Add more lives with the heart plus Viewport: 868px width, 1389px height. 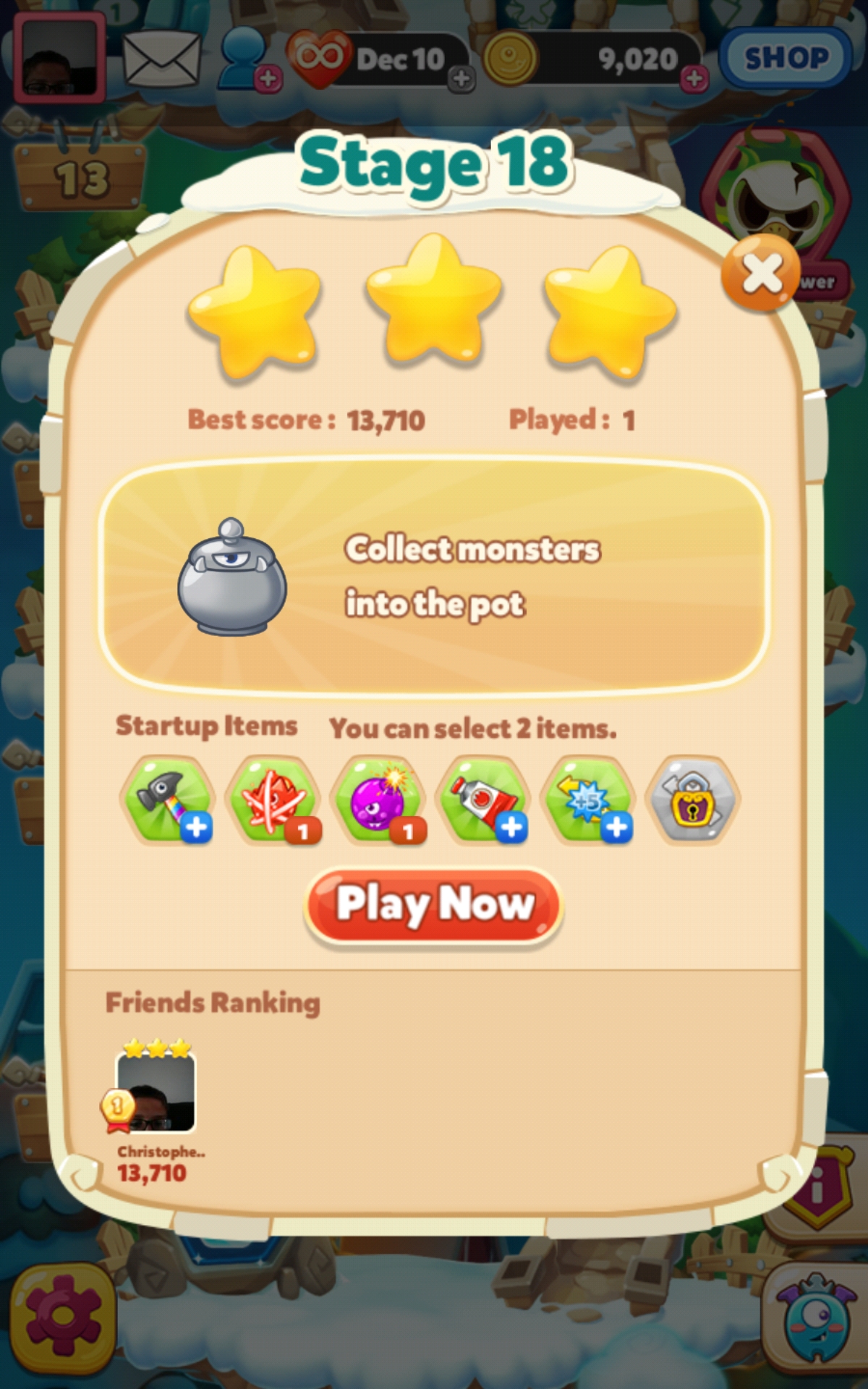(x=461, y=78)
